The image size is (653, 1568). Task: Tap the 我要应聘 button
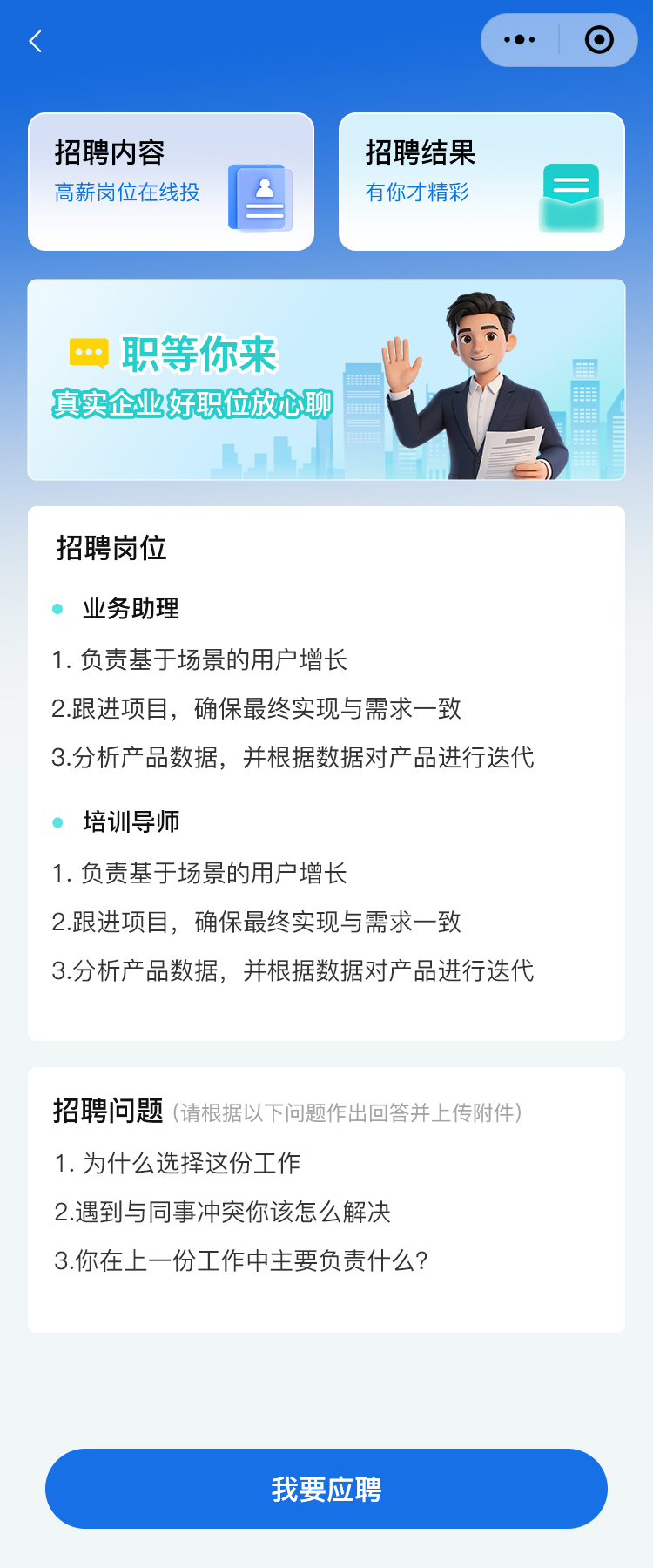(326, 1489)
